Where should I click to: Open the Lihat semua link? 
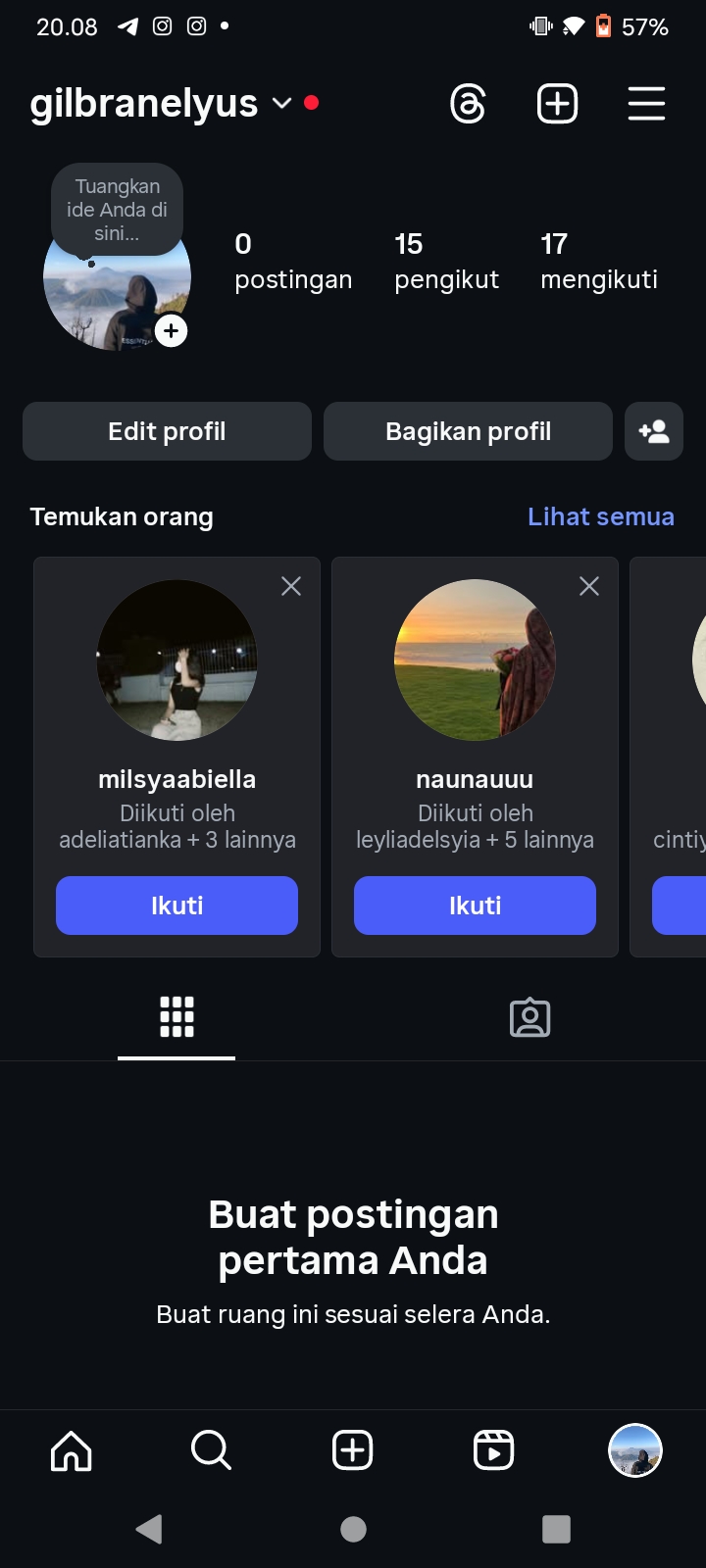(600, 516)
